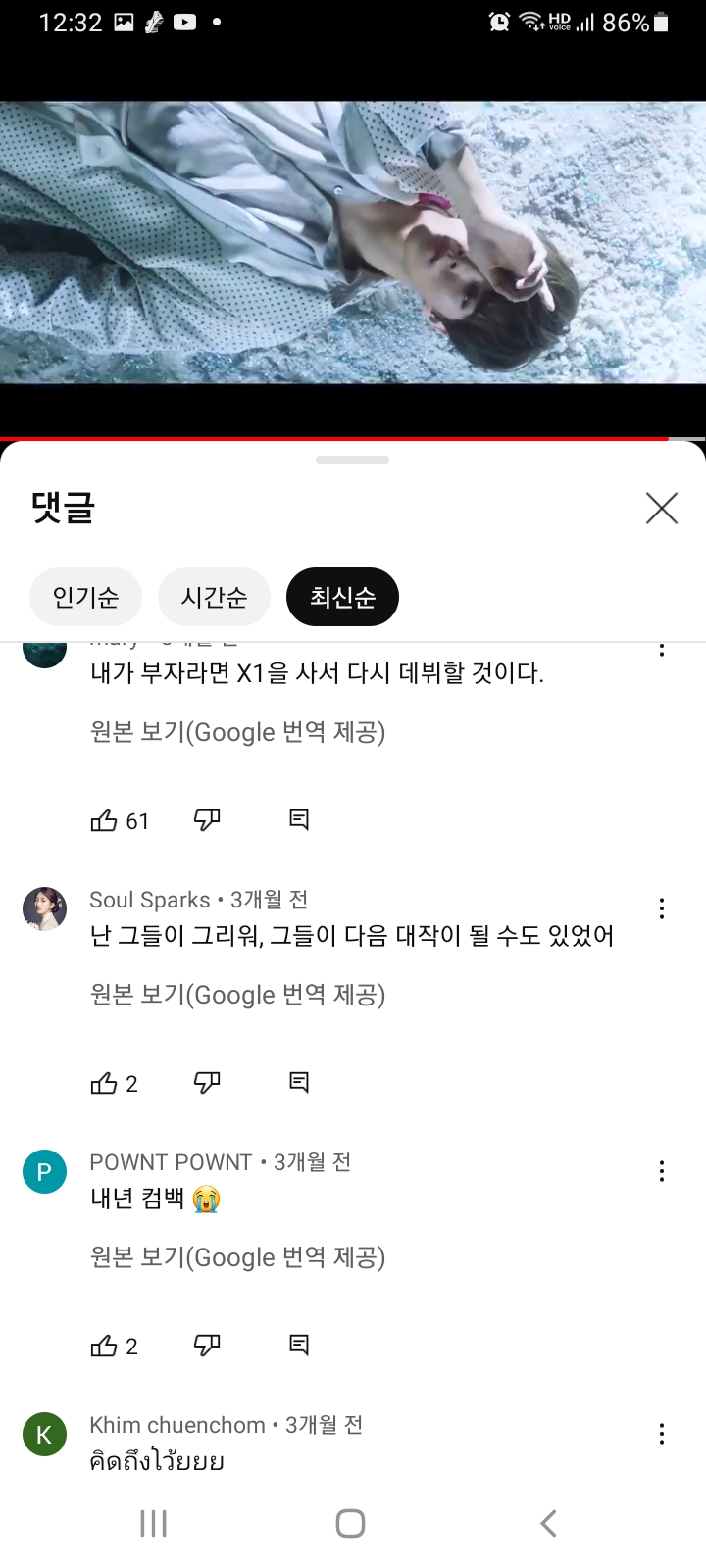Select the 최신순 sort option

click(x=342, y=596)
